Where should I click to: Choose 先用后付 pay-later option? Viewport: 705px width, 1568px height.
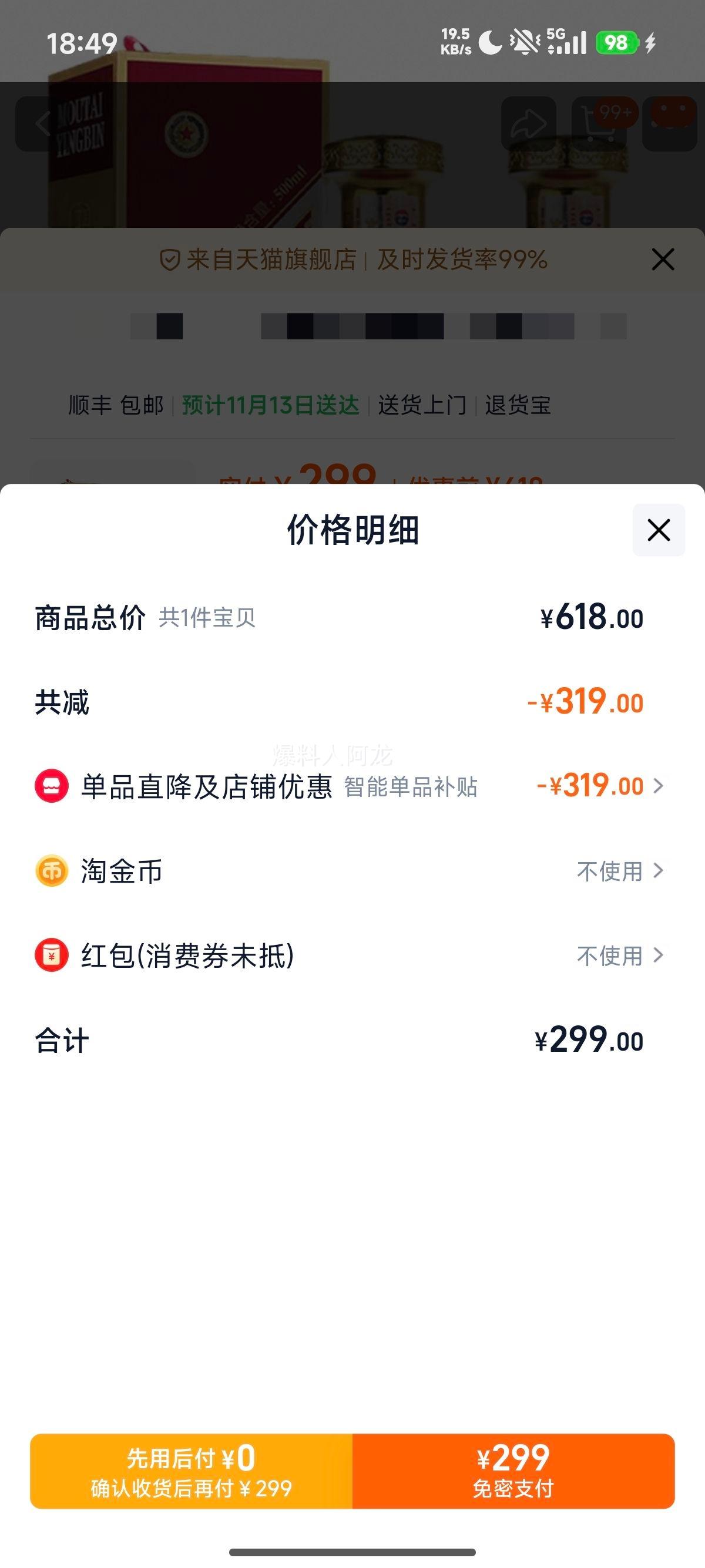[x=191, y=1471]
